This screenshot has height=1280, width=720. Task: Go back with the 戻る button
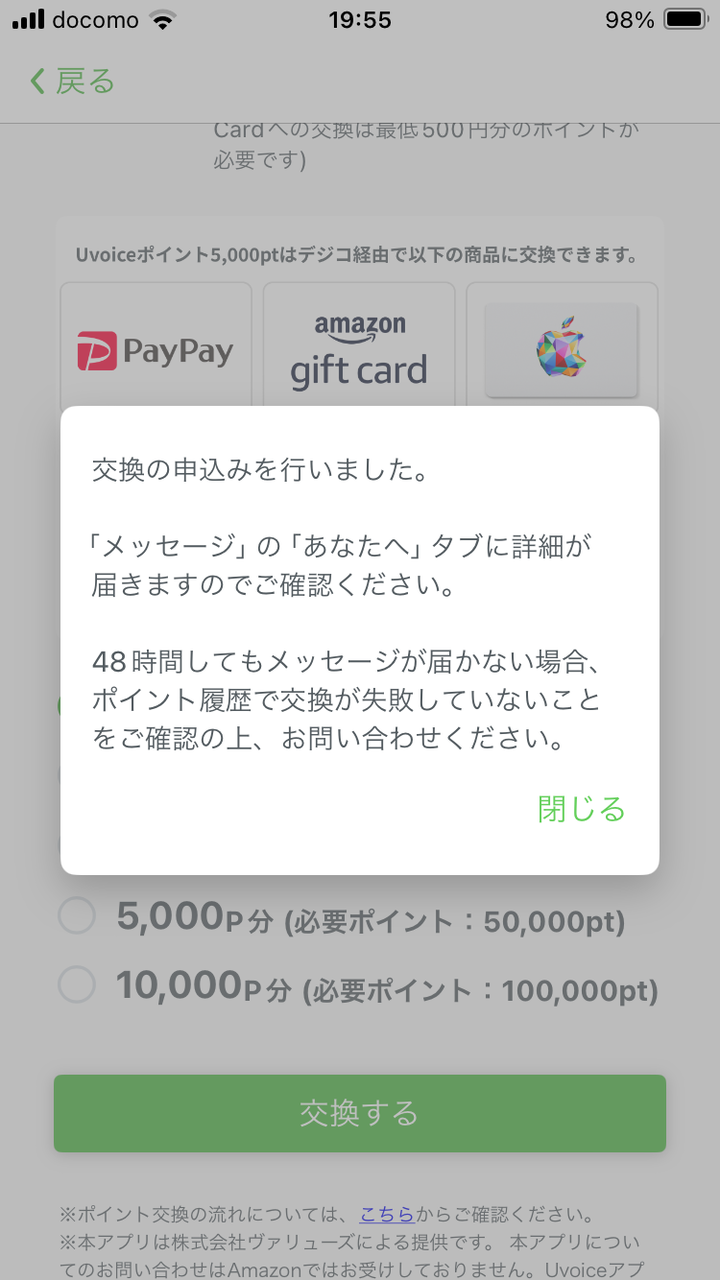[x=72, y=81]
